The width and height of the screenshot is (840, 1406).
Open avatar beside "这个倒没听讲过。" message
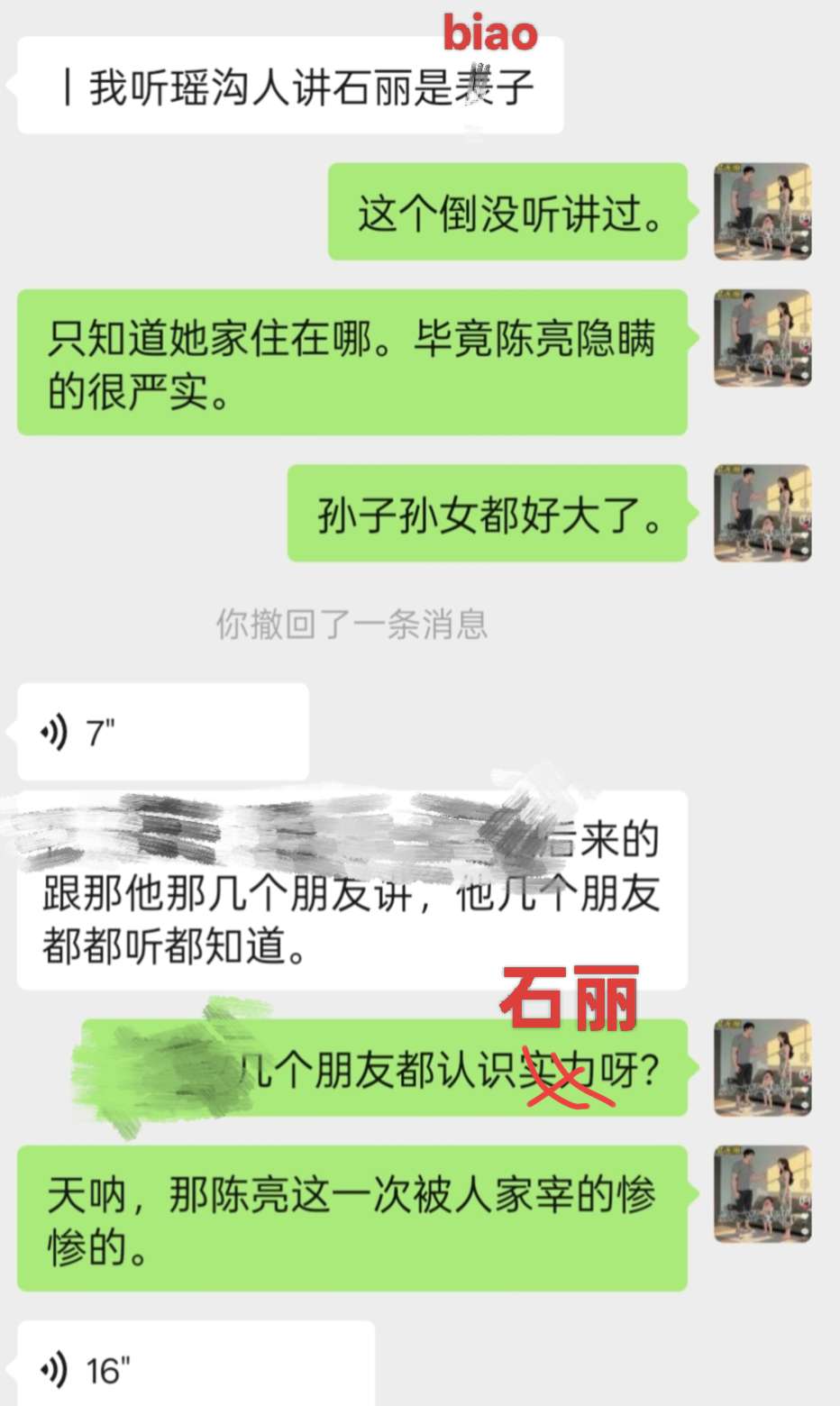click(762, 212)
